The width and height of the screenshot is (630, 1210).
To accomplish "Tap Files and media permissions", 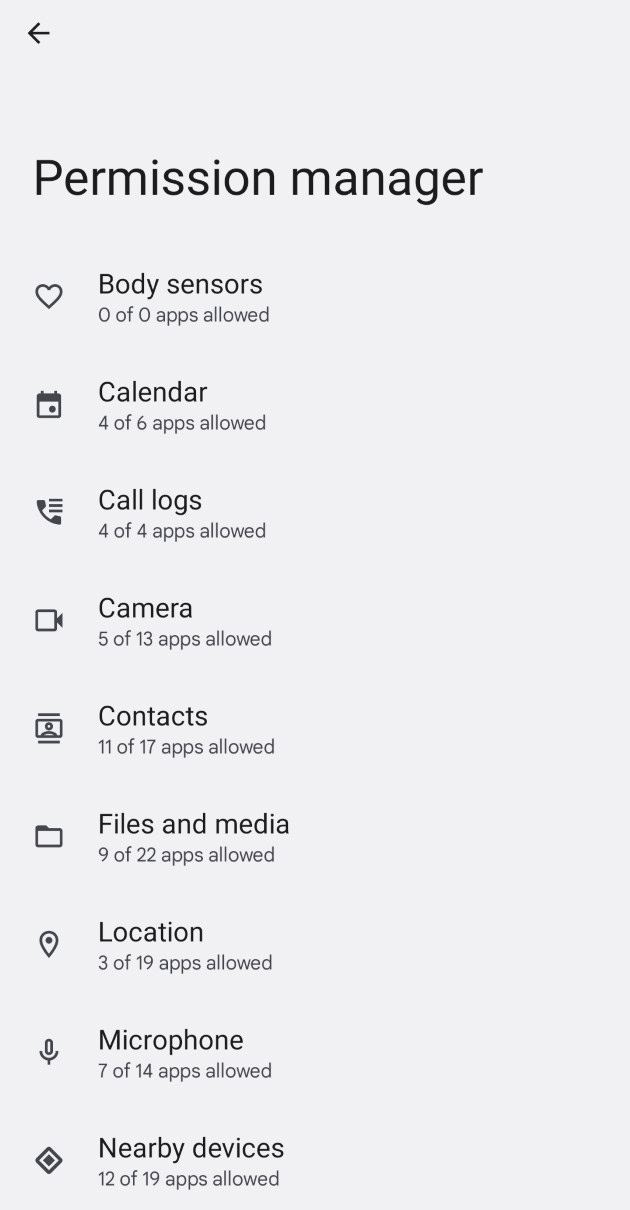I will [x=193, y=838].
